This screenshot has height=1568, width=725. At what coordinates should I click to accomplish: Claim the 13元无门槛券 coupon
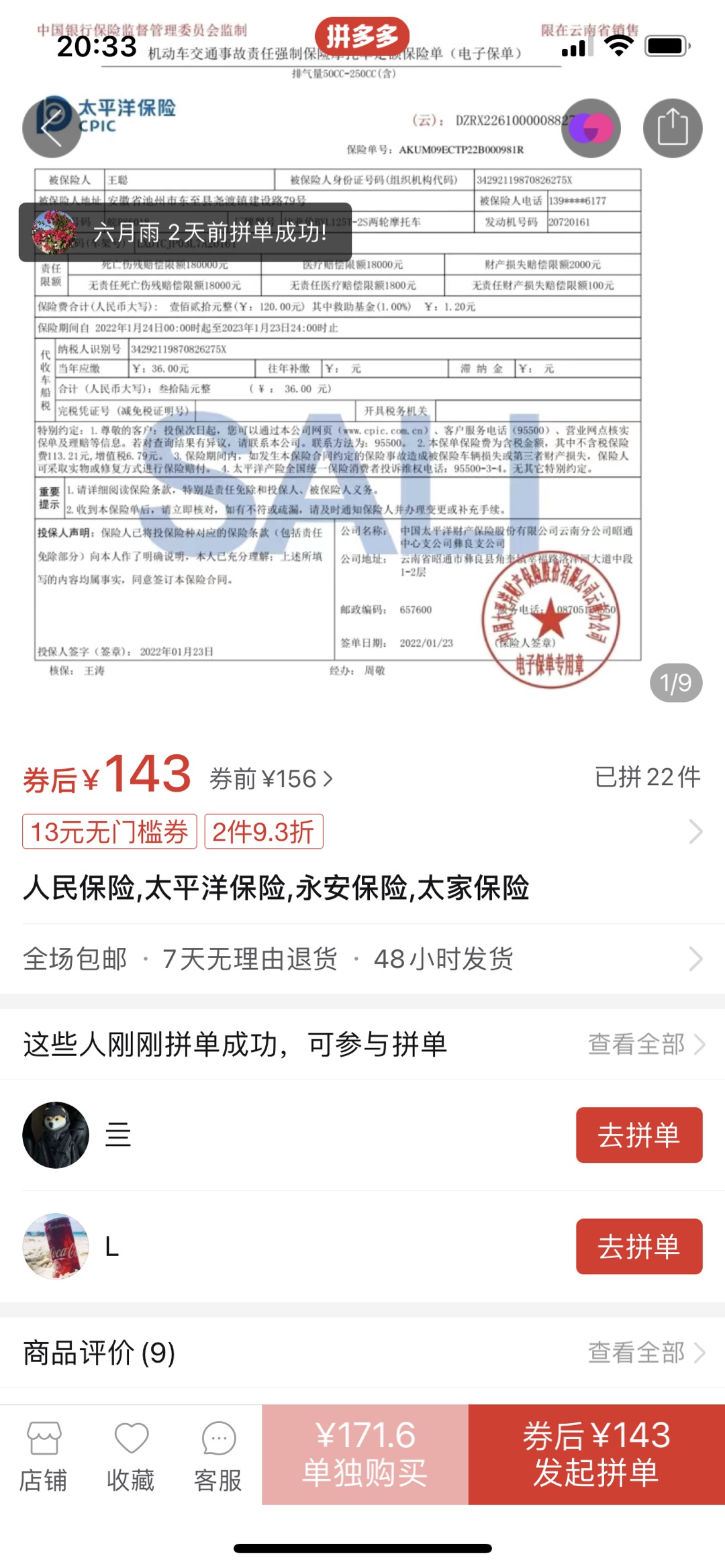click(109, 831)
